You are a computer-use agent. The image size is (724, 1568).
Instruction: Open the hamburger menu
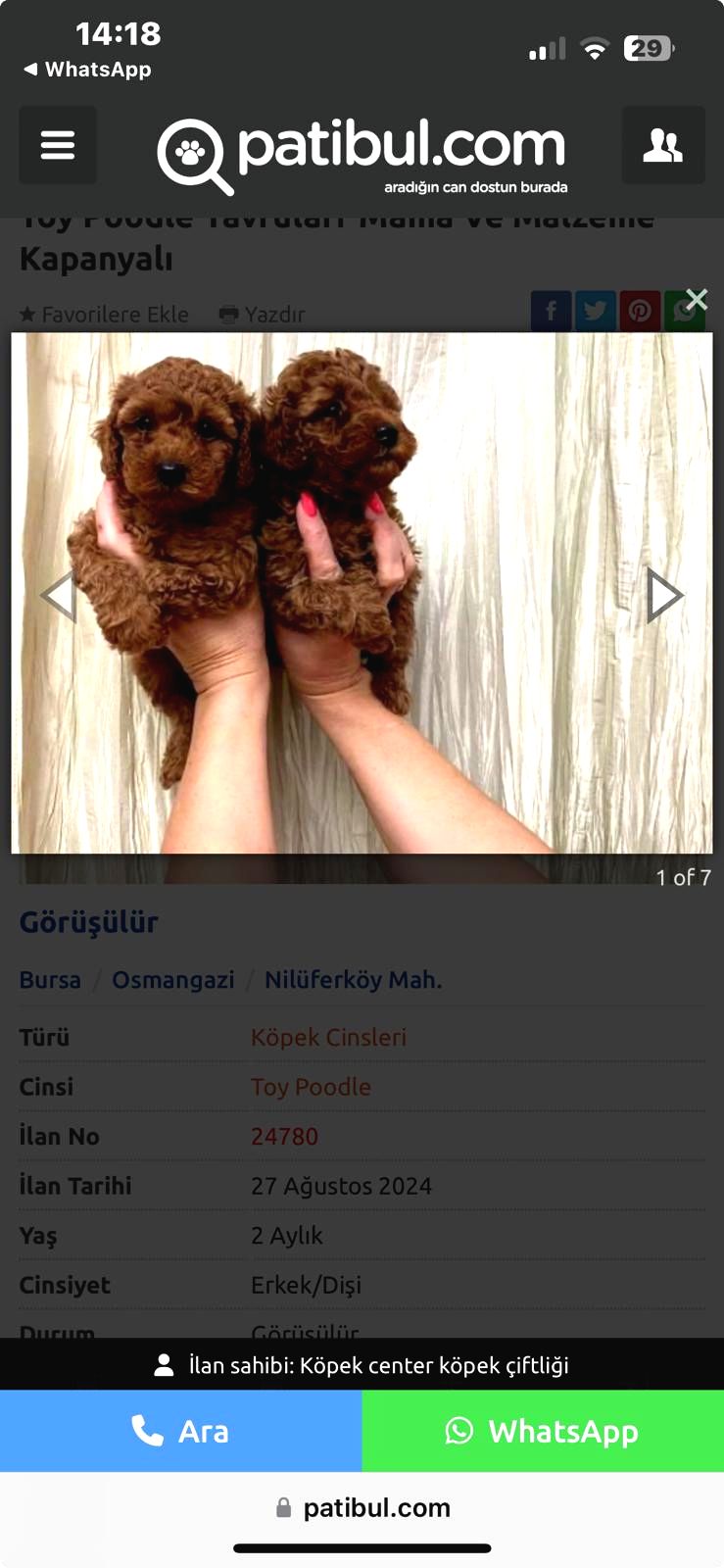tap(58, 146)
